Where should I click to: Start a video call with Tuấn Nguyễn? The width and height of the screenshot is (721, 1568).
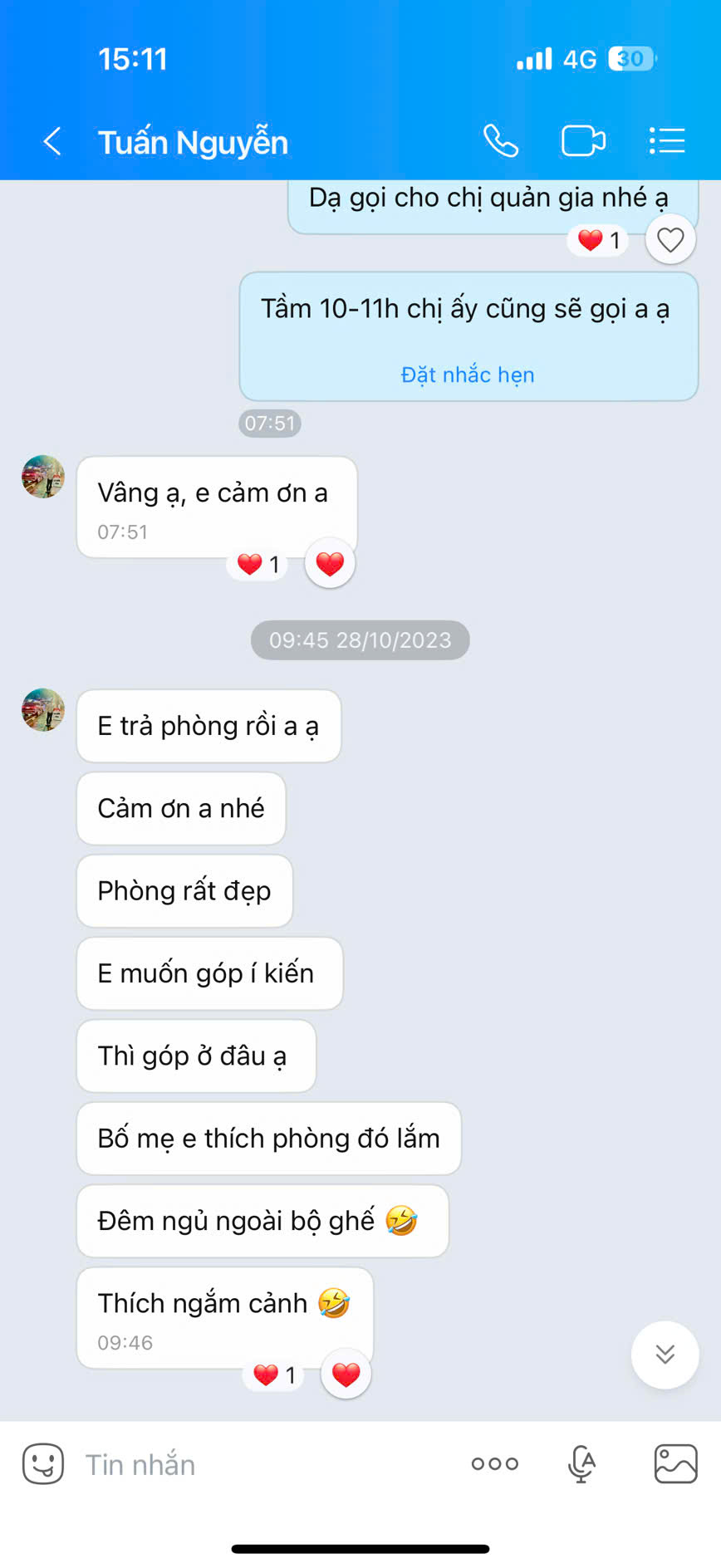583,141
